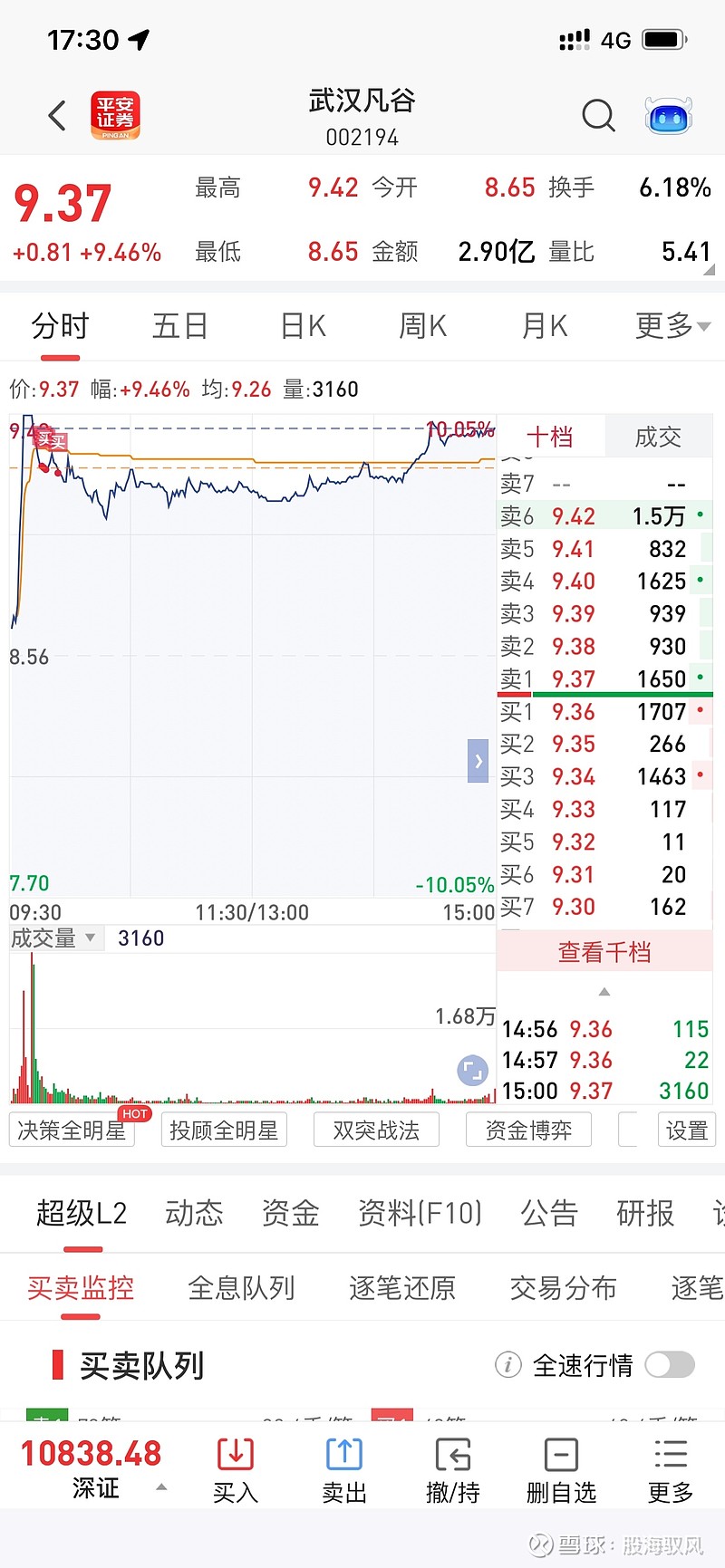
Task: Open the robot assistant icon
Action: 668,115
